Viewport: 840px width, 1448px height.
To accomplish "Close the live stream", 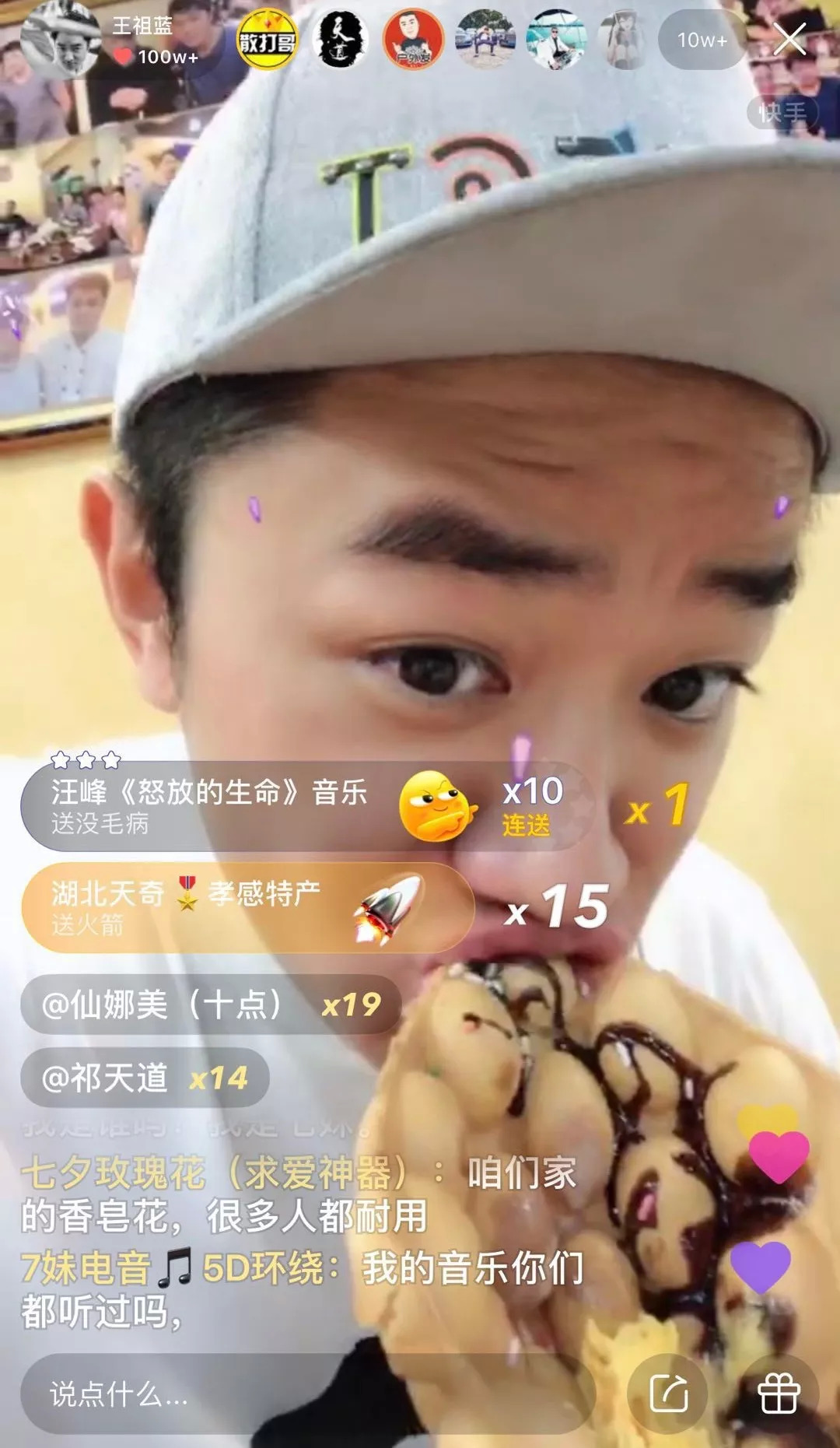I will coord(789,39).
